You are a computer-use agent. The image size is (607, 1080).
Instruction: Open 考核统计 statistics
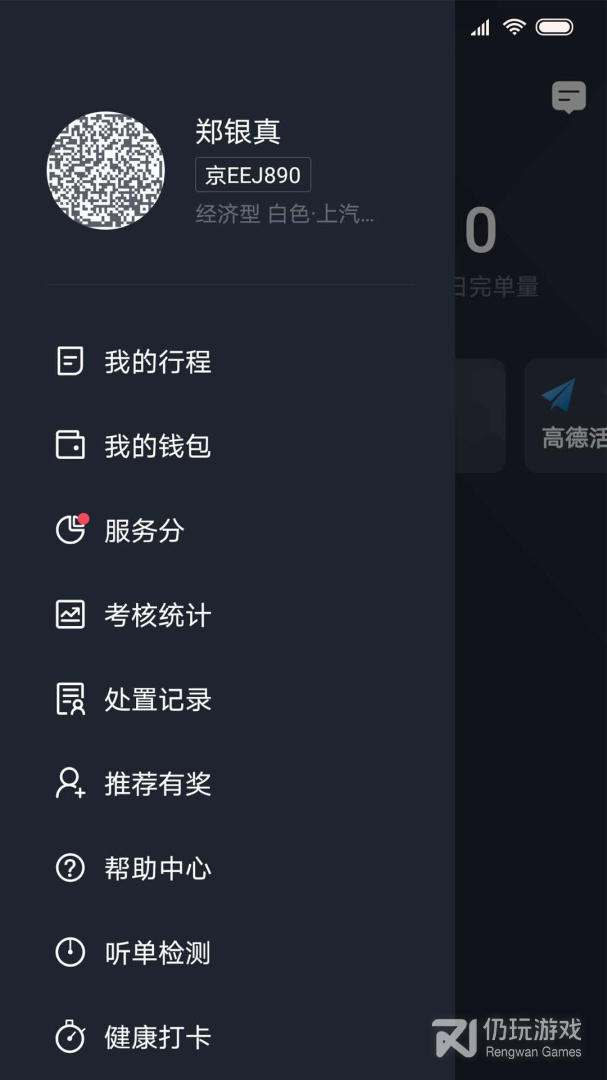[x=157, y=615]
